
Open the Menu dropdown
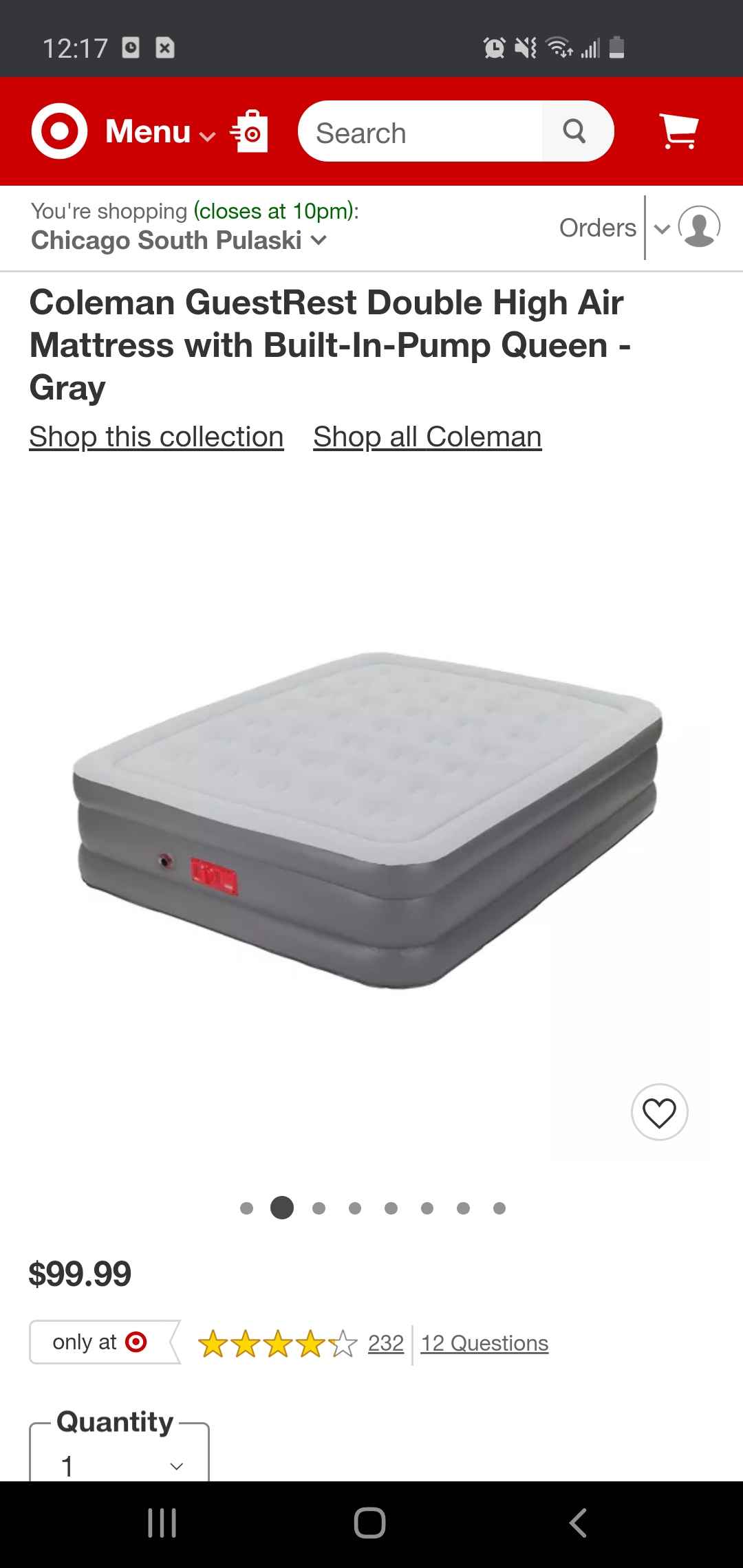point(160,131)
